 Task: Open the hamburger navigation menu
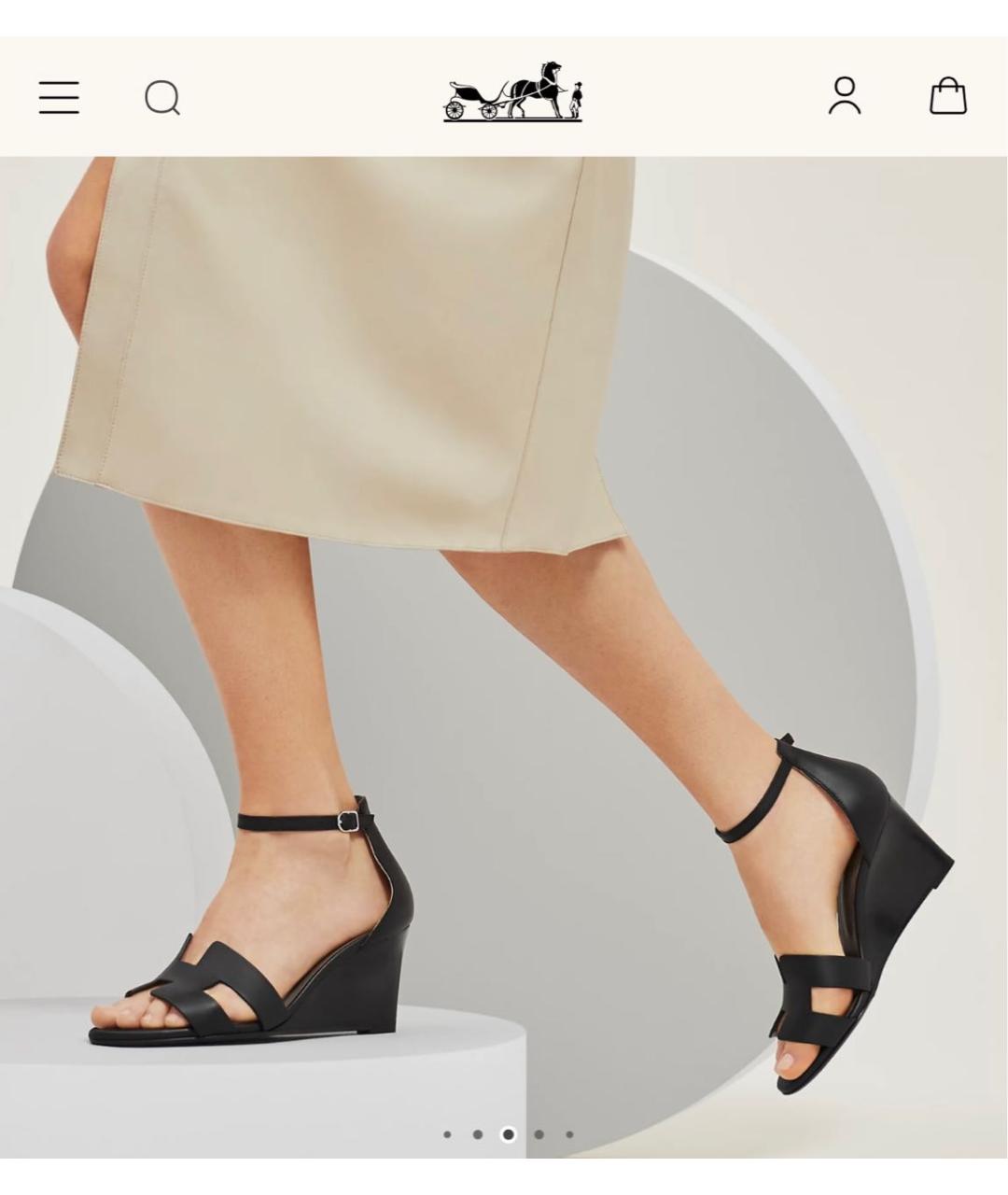[x=59, y=97]
